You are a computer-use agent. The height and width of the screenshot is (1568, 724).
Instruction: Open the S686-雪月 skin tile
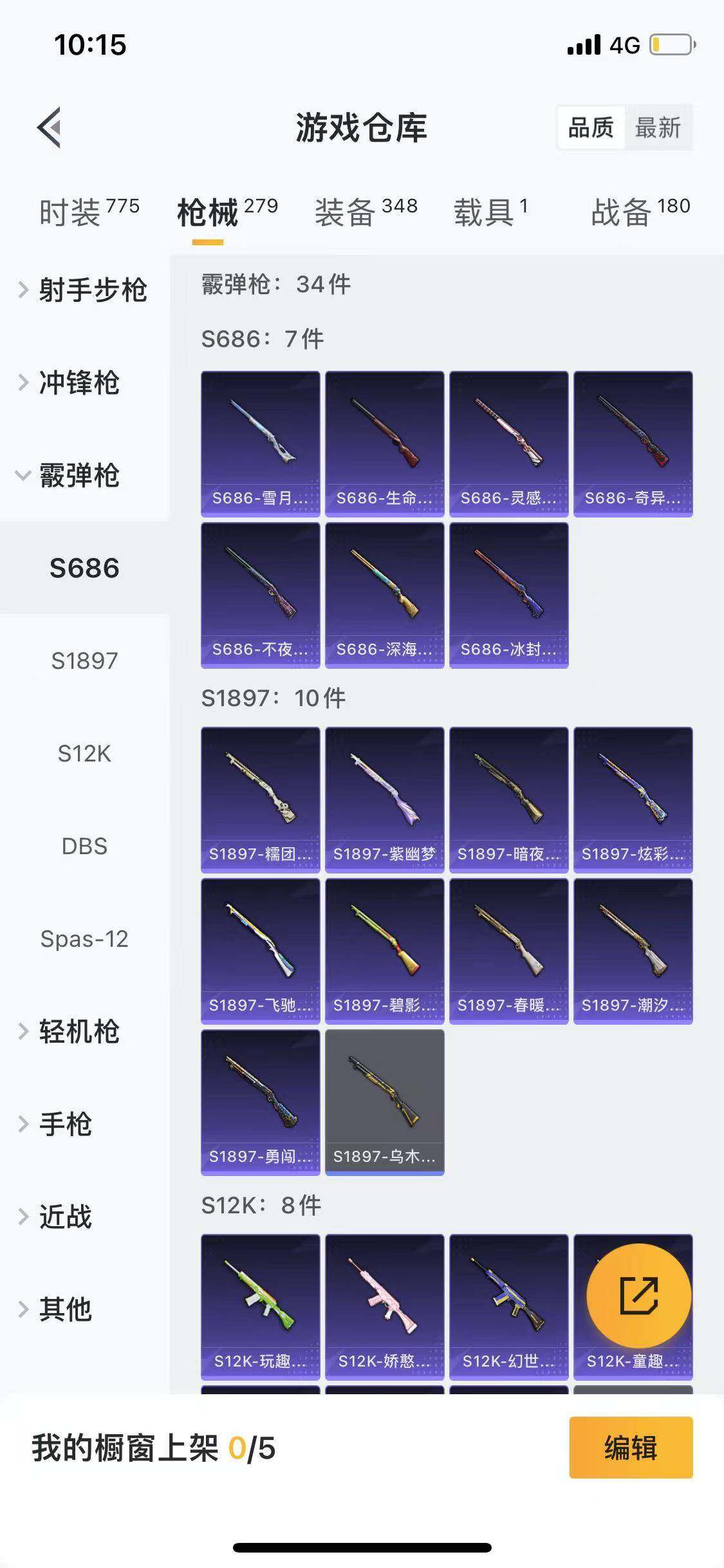pos(260,443)
